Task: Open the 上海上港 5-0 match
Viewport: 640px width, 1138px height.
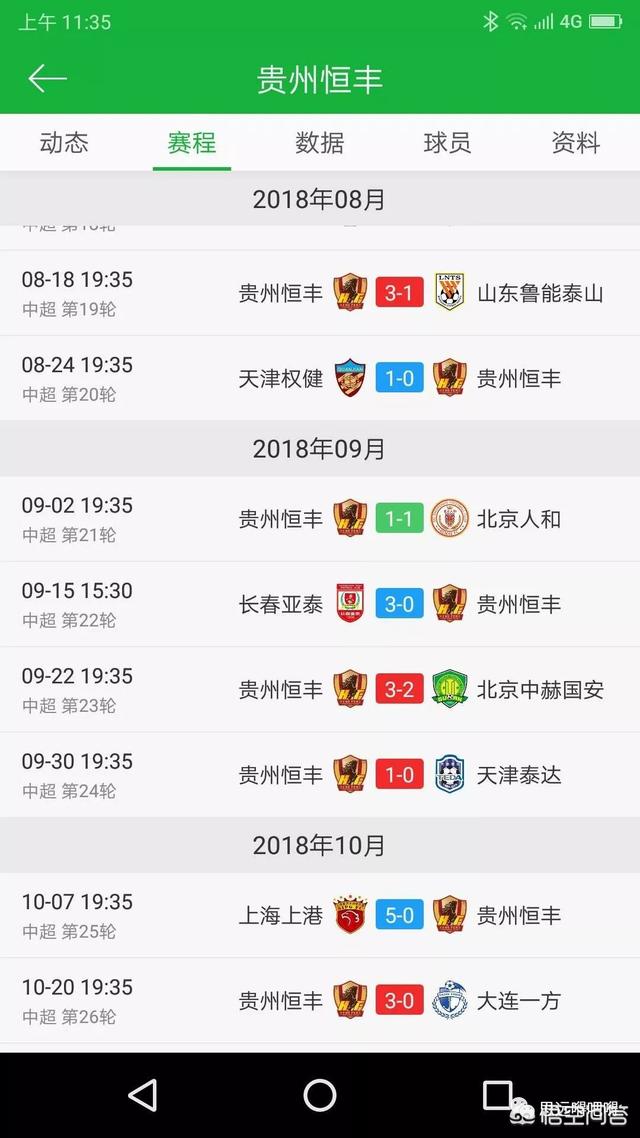Action: click(x=320, y=915)
